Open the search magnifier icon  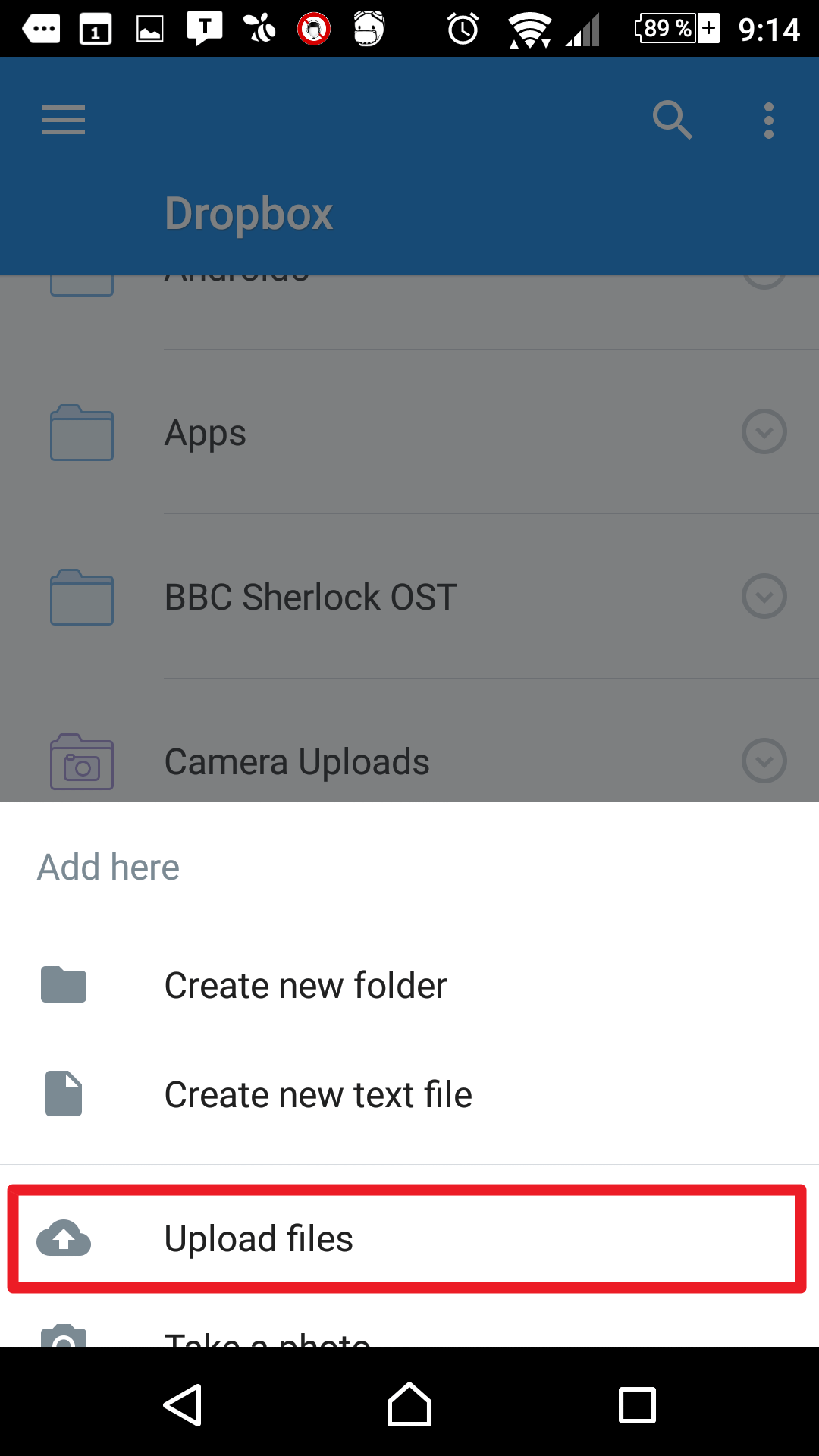tap(673, 121)
